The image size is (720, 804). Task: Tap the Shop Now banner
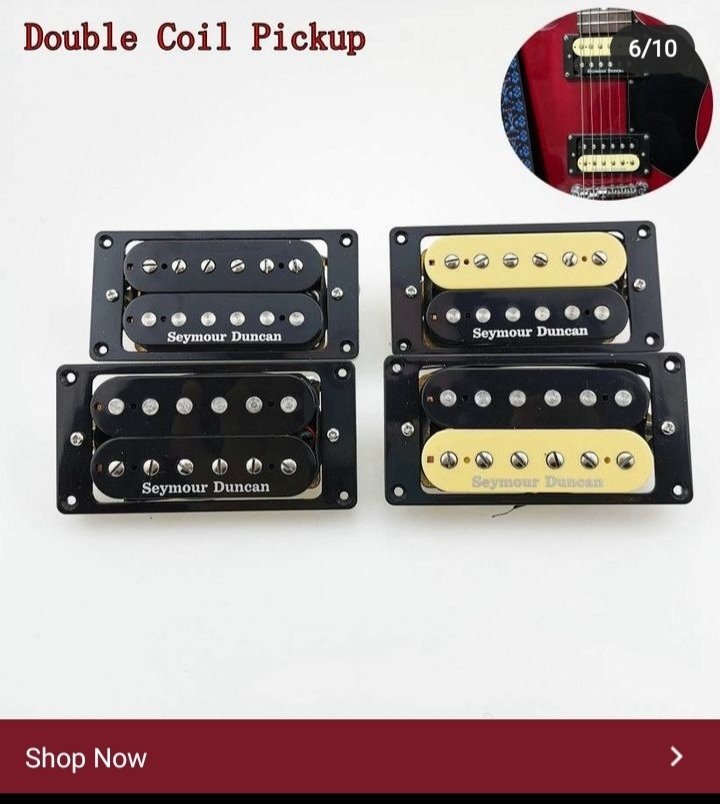pyautogui.click(x=359, y=757)
